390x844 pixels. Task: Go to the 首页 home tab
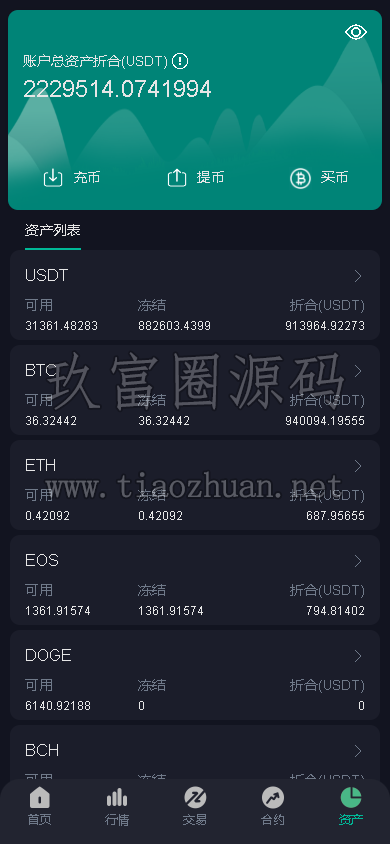click(39, 806)
